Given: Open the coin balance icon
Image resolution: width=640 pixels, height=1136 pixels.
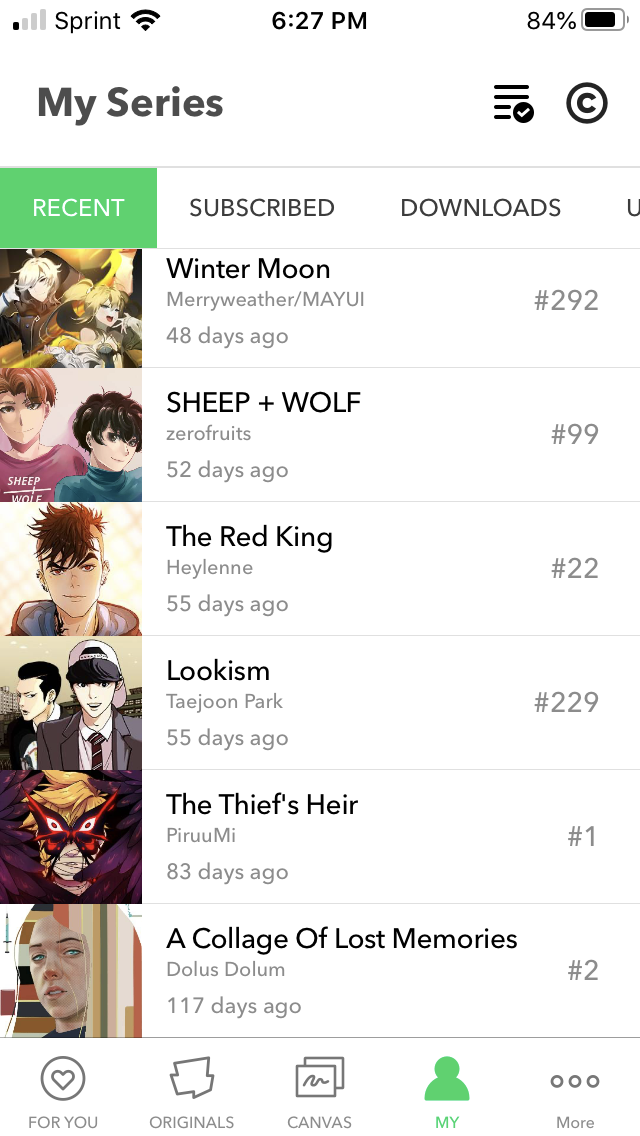Looking at the screenshot, I should click(x=586, y=104).
